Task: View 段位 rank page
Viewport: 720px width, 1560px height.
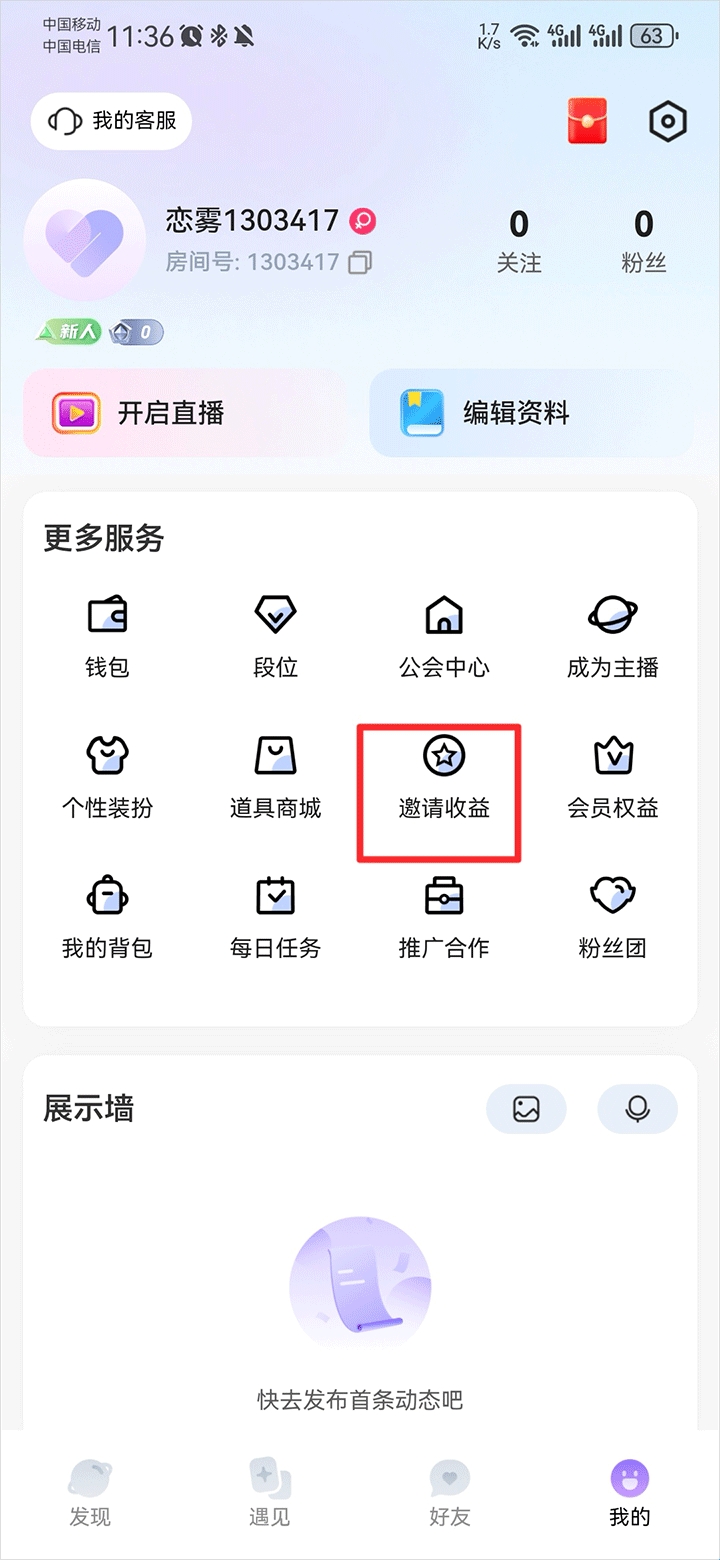Action: pyautogui.click(x=276, y=635)
